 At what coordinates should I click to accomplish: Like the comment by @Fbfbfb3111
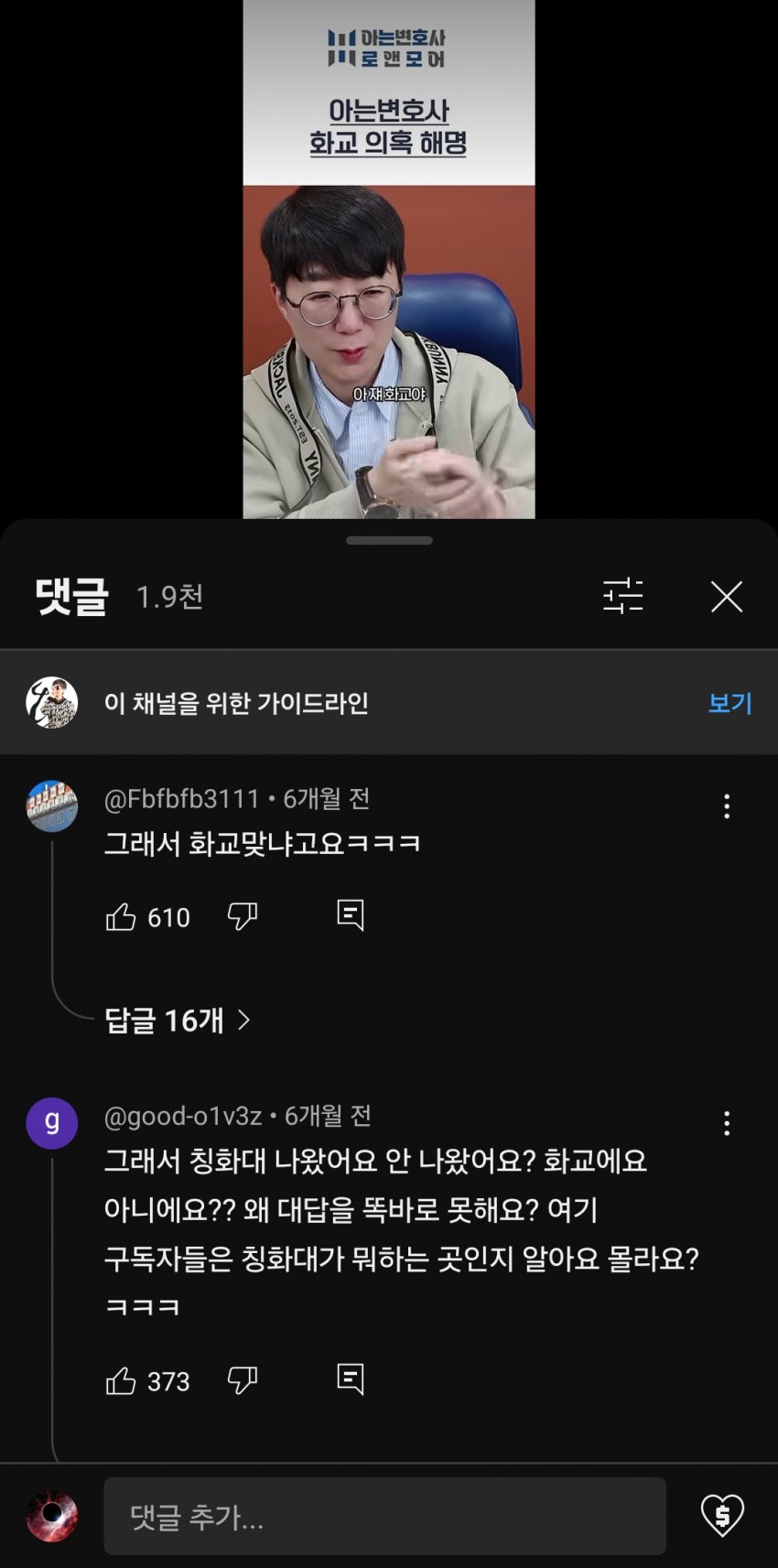pyautogui.click(x=121, y=916)
